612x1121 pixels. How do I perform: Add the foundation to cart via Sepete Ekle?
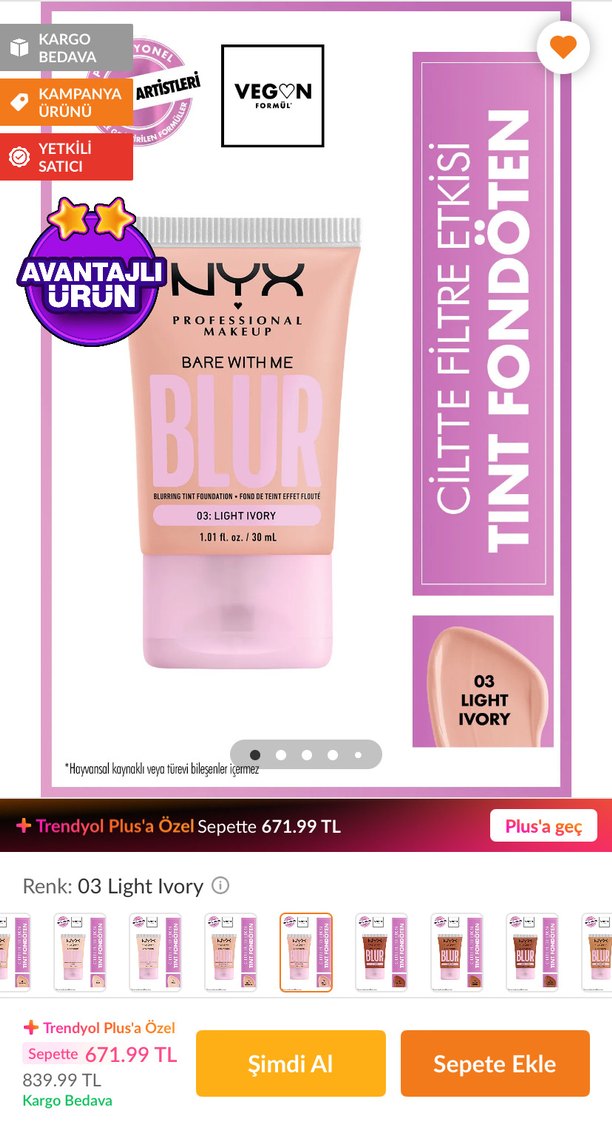pyautogui.click(x=495, y=1063)
